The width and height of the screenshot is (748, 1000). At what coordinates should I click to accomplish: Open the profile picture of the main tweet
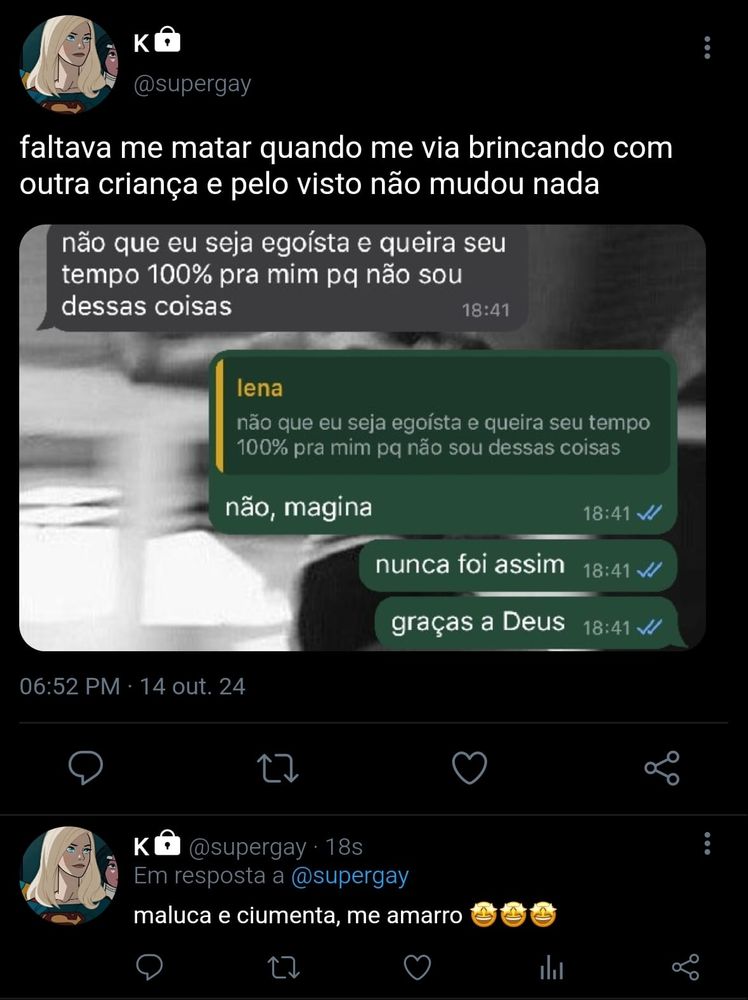[x=68, y=60]
